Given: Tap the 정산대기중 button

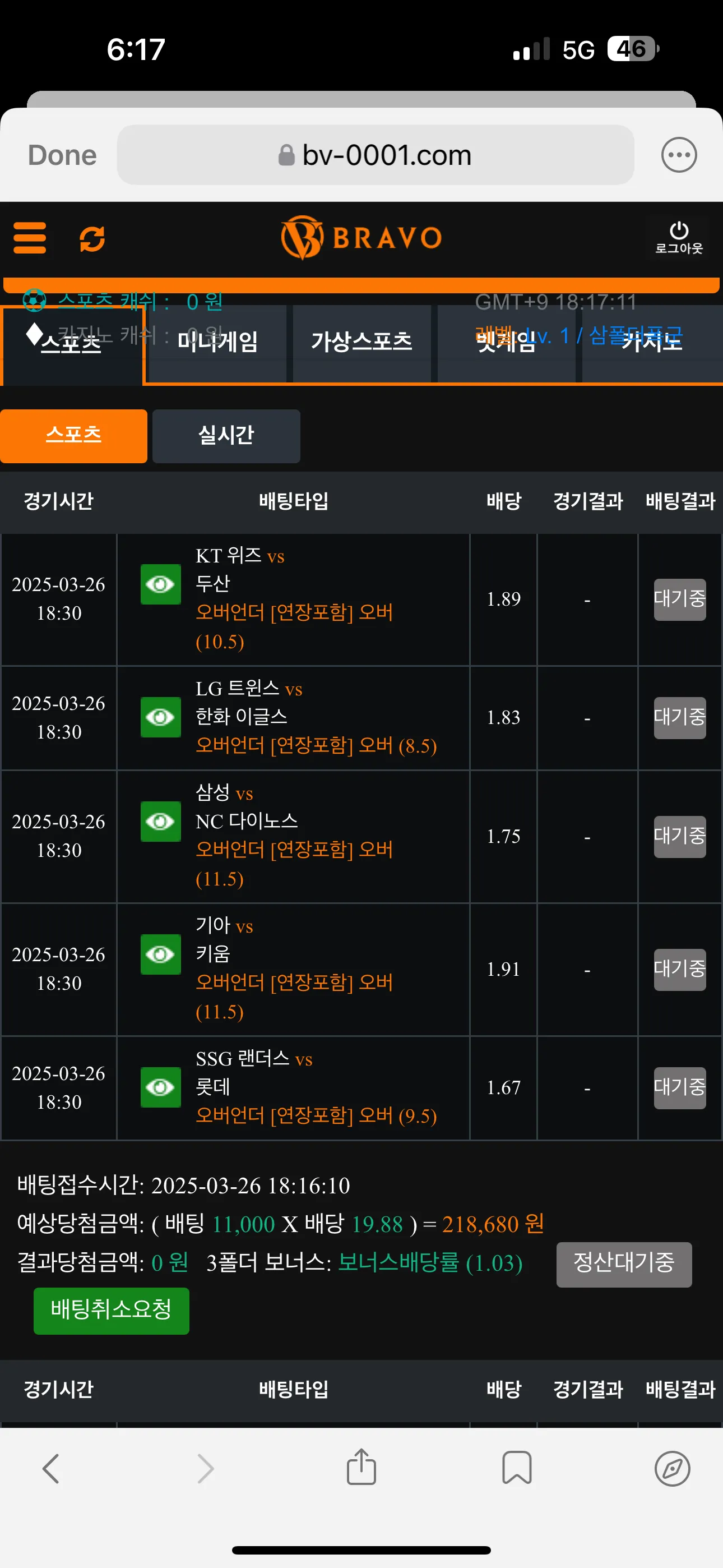Looking at the screenshot, I should pos(624,1264).
